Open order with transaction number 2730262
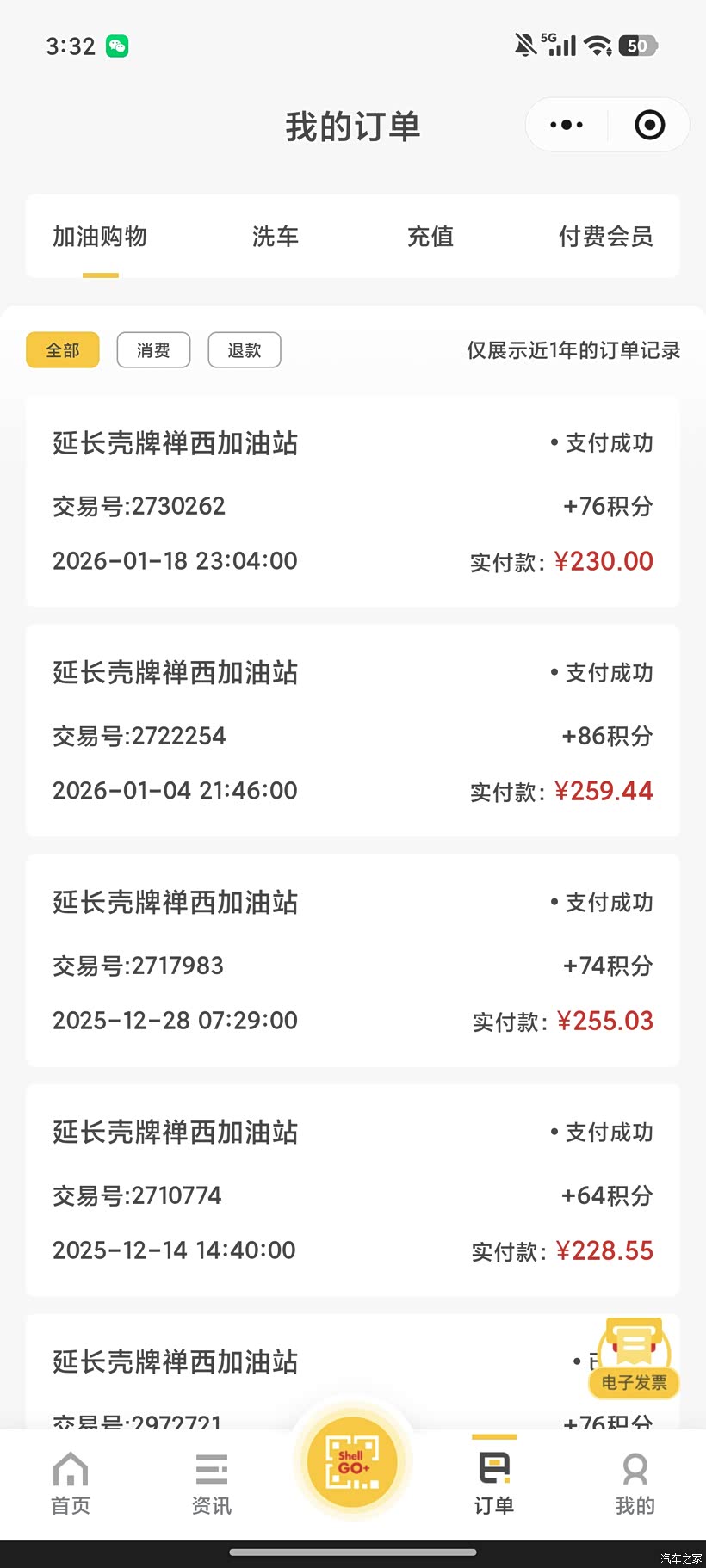 coord(353,503)
